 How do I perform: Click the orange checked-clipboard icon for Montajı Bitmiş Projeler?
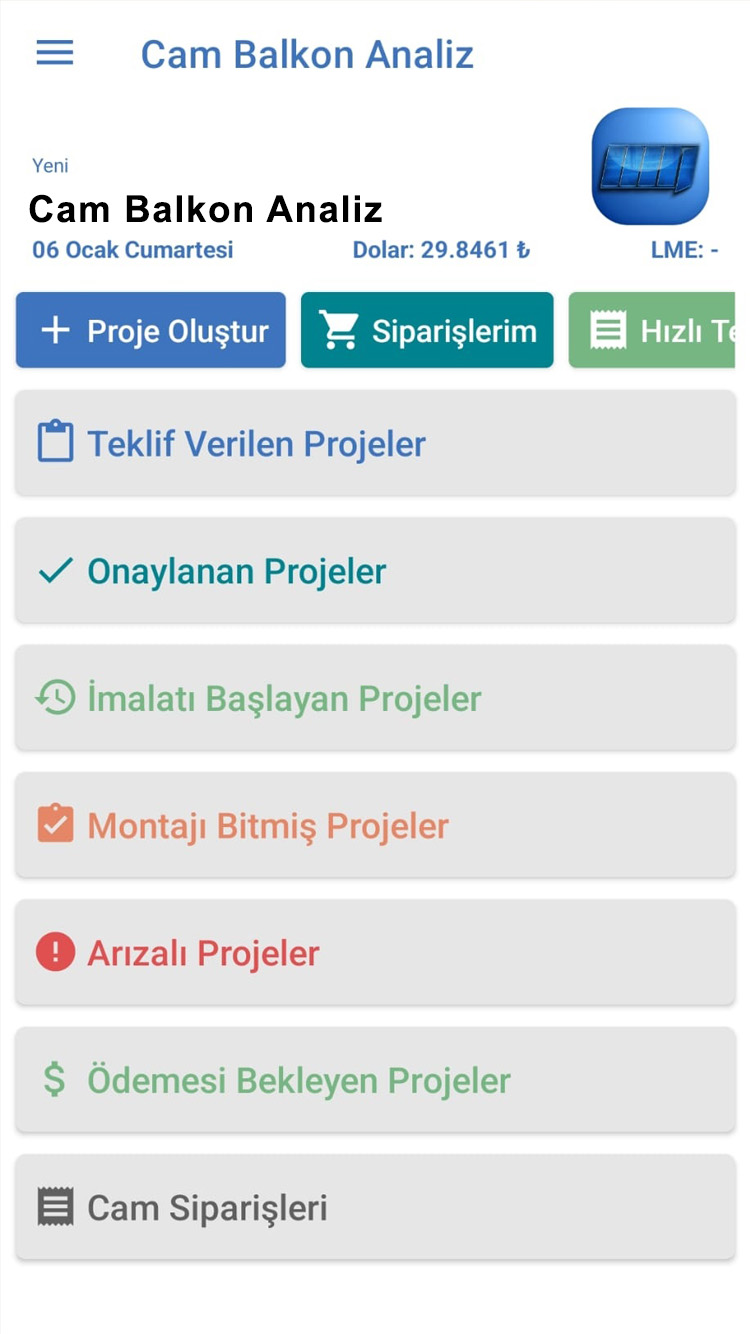point(55,824)
